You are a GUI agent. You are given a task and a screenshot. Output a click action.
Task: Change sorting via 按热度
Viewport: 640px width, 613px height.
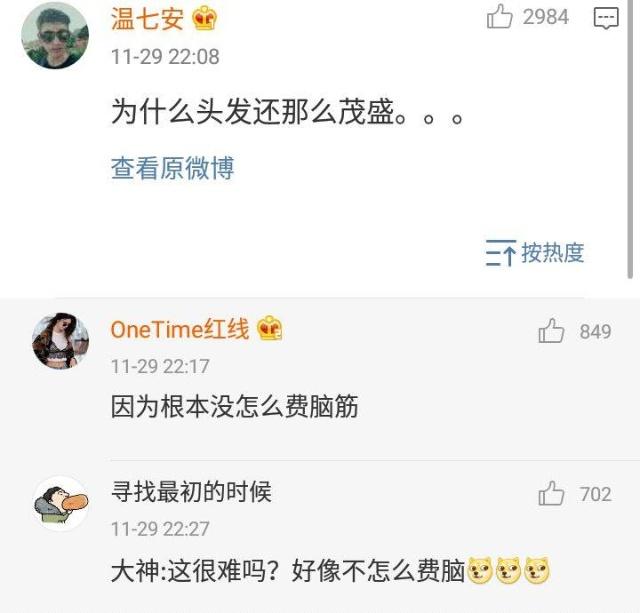(535, 253)
